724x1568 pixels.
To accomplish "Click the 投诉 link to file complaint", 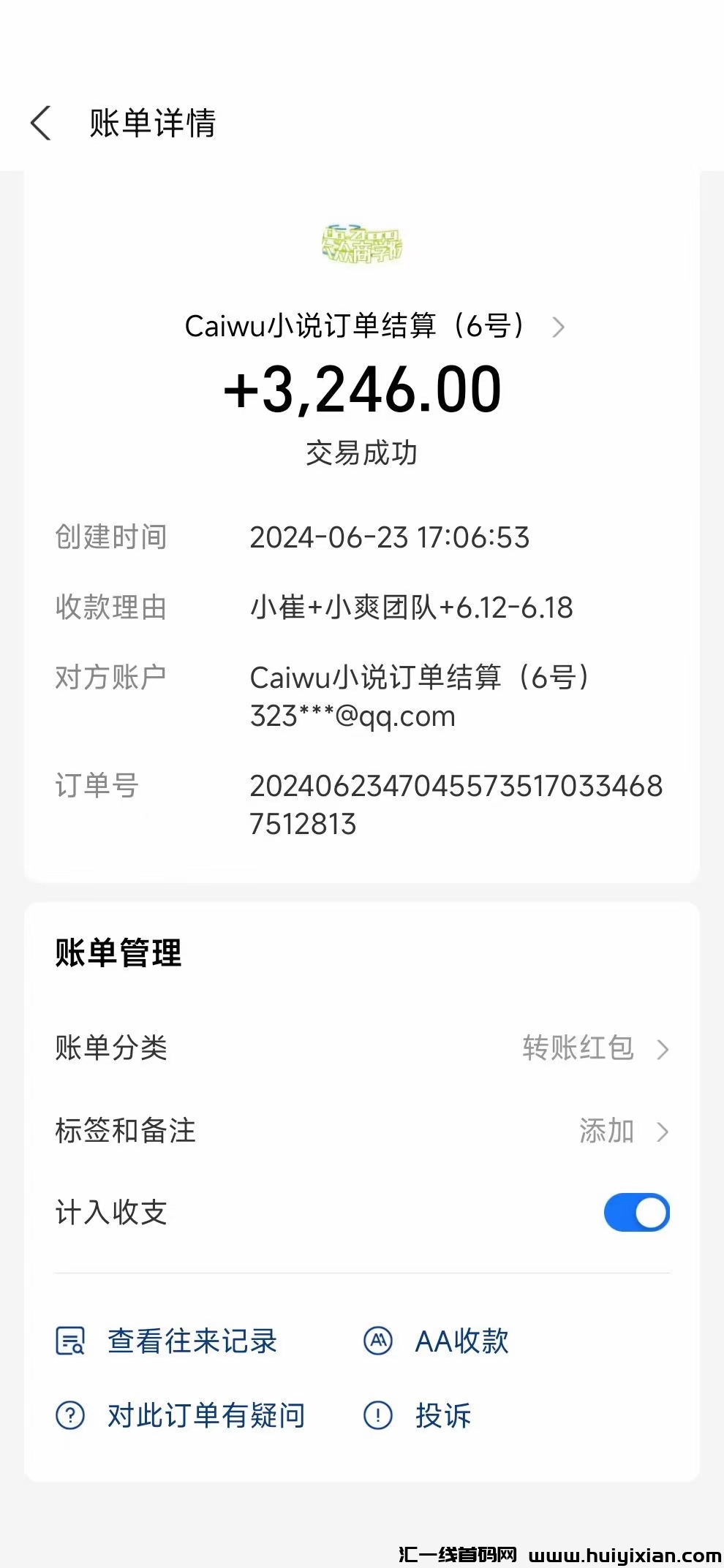I will point(444,1414).
